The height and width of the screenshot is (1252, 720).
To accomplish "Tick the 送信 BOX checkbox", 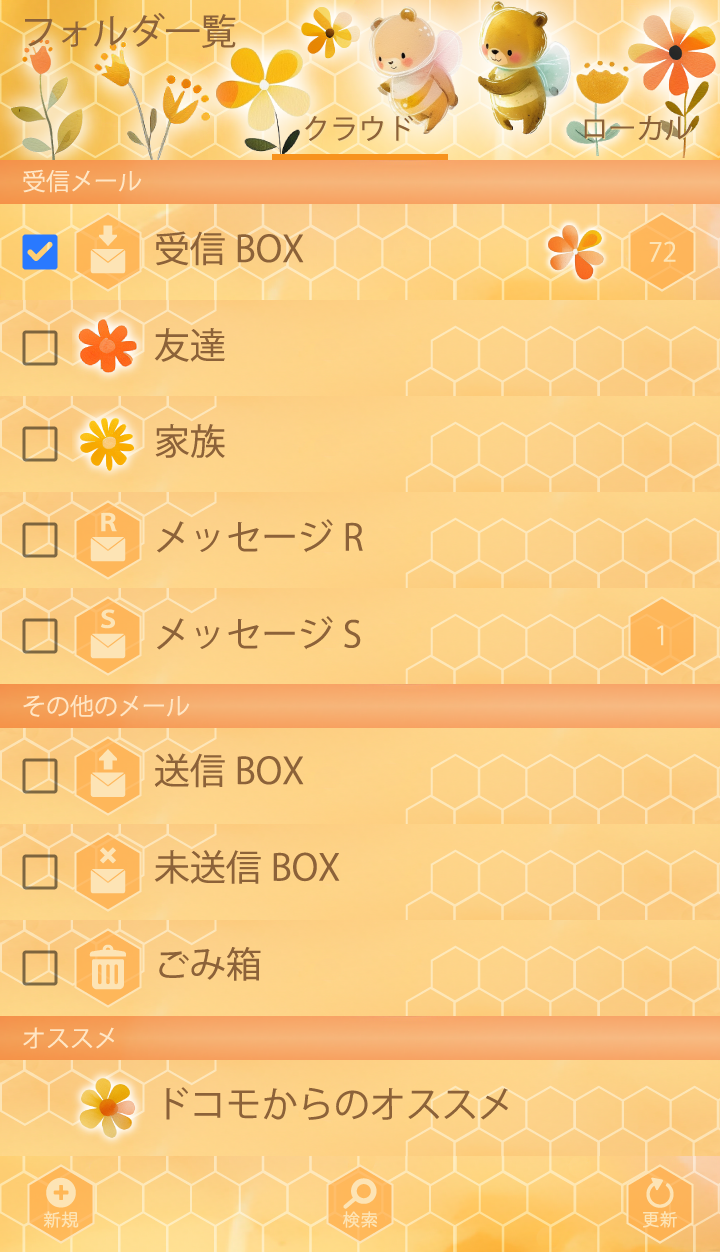I will click(40, 776).
